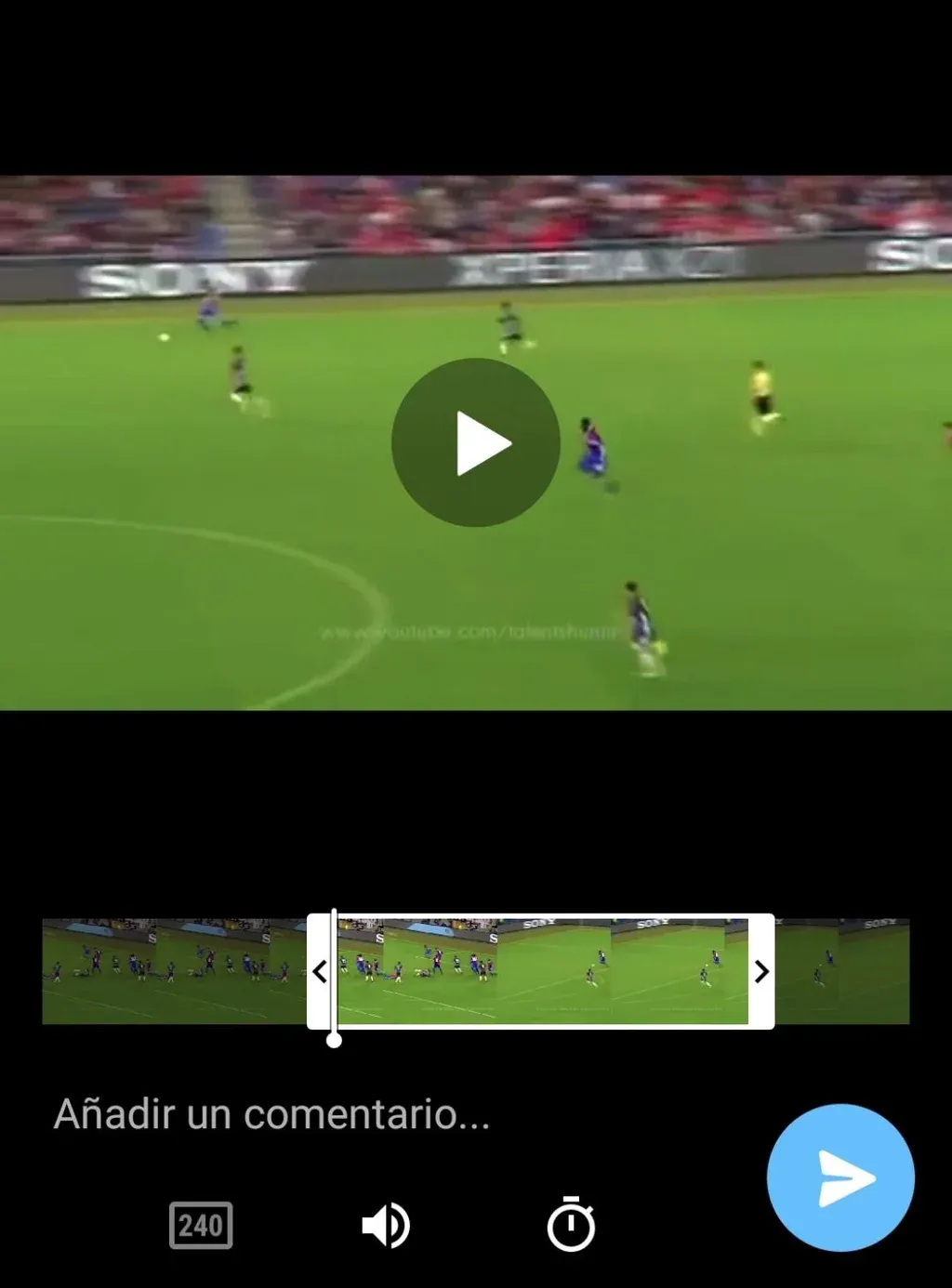
Task: Change the 240 video quality setting
Action: (201, 1225)
